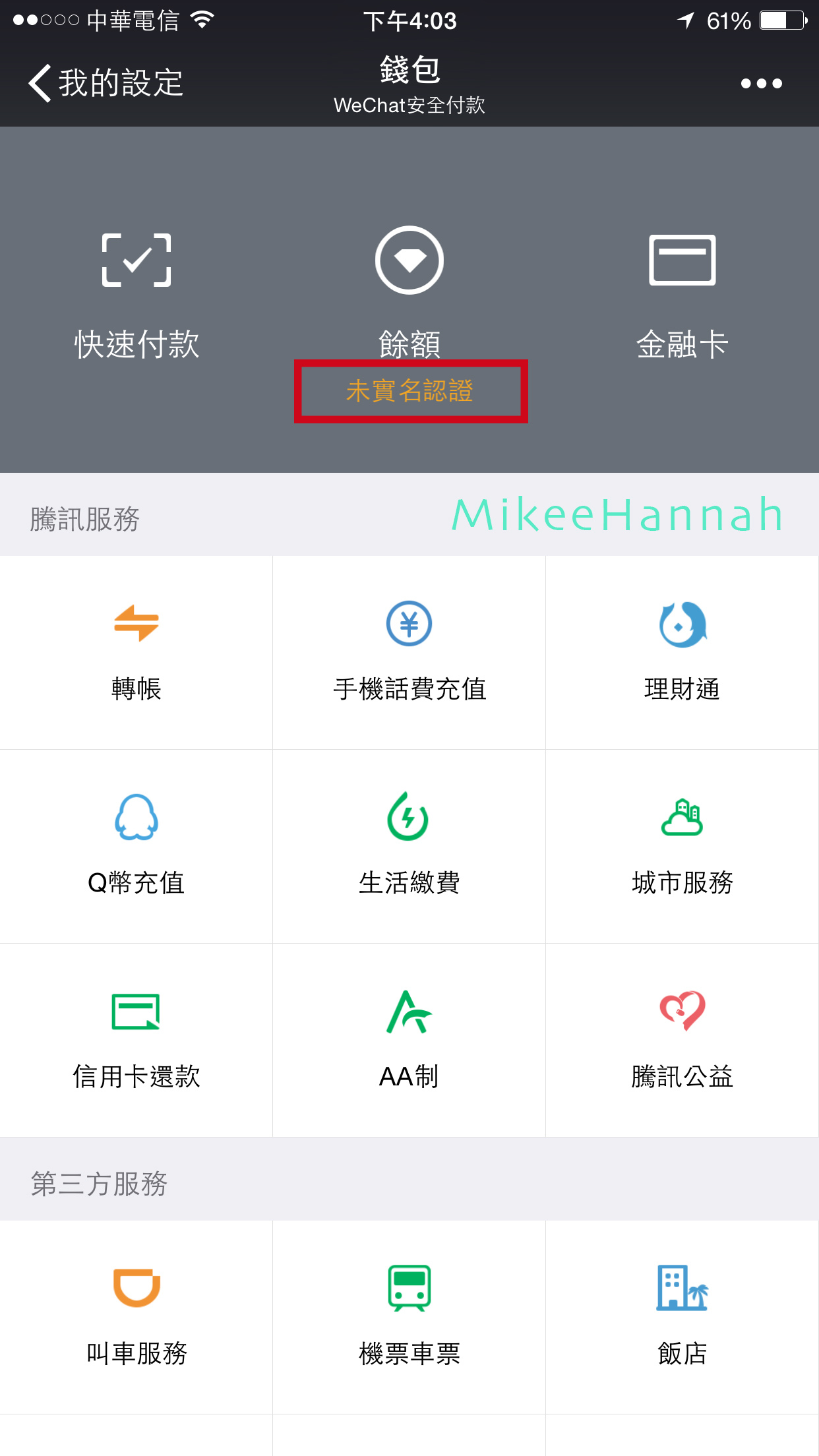Open 快速付款 quick pay
Viewport: 819px width, 1456px height.
point(136,297)
